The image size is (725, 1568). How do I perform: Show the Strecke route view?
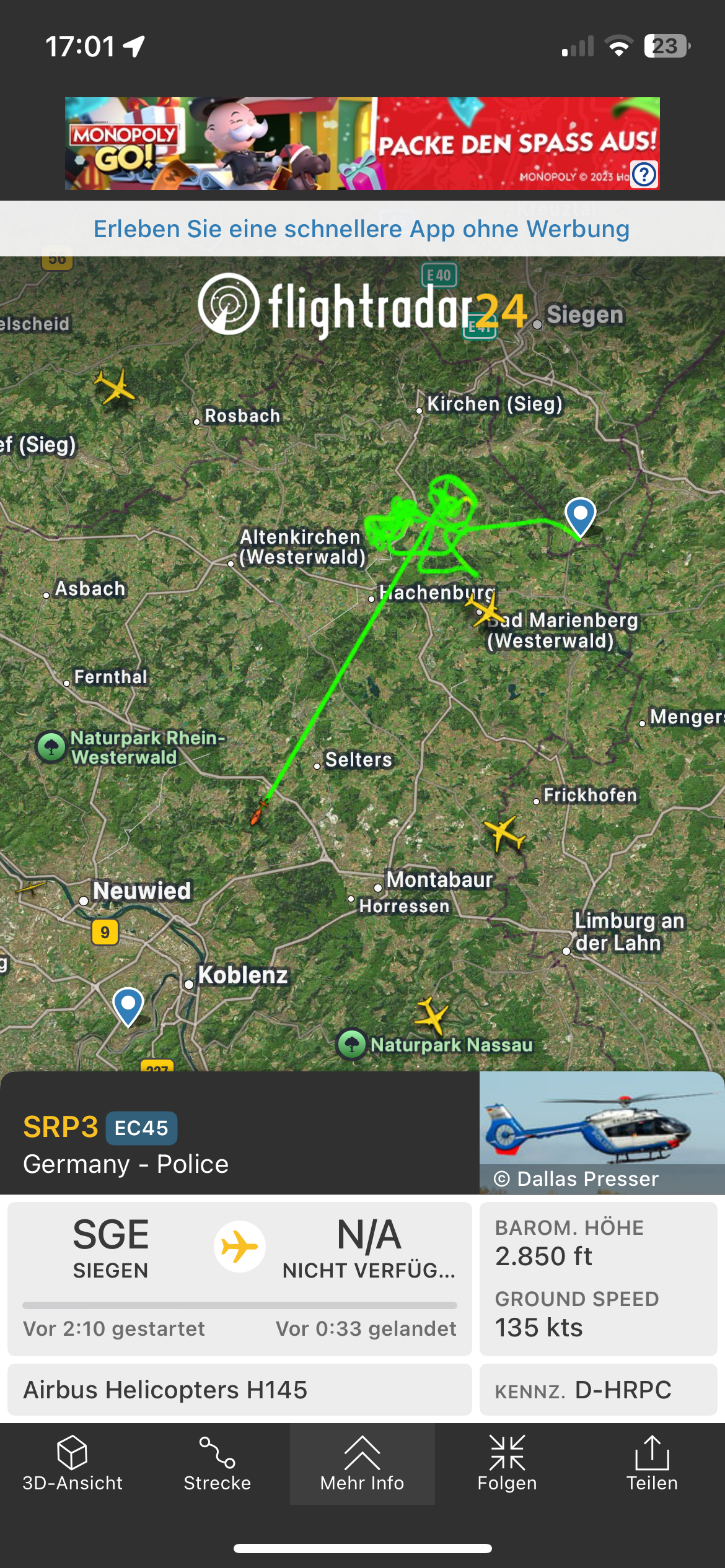(x=217, y=1464)
